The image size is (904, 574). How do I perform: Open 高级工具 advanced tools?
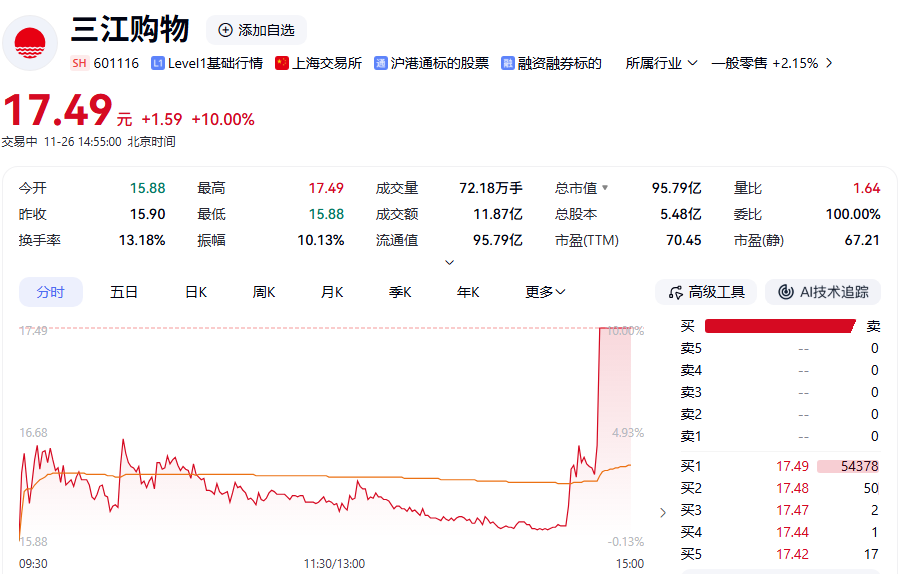click(706, 292)
